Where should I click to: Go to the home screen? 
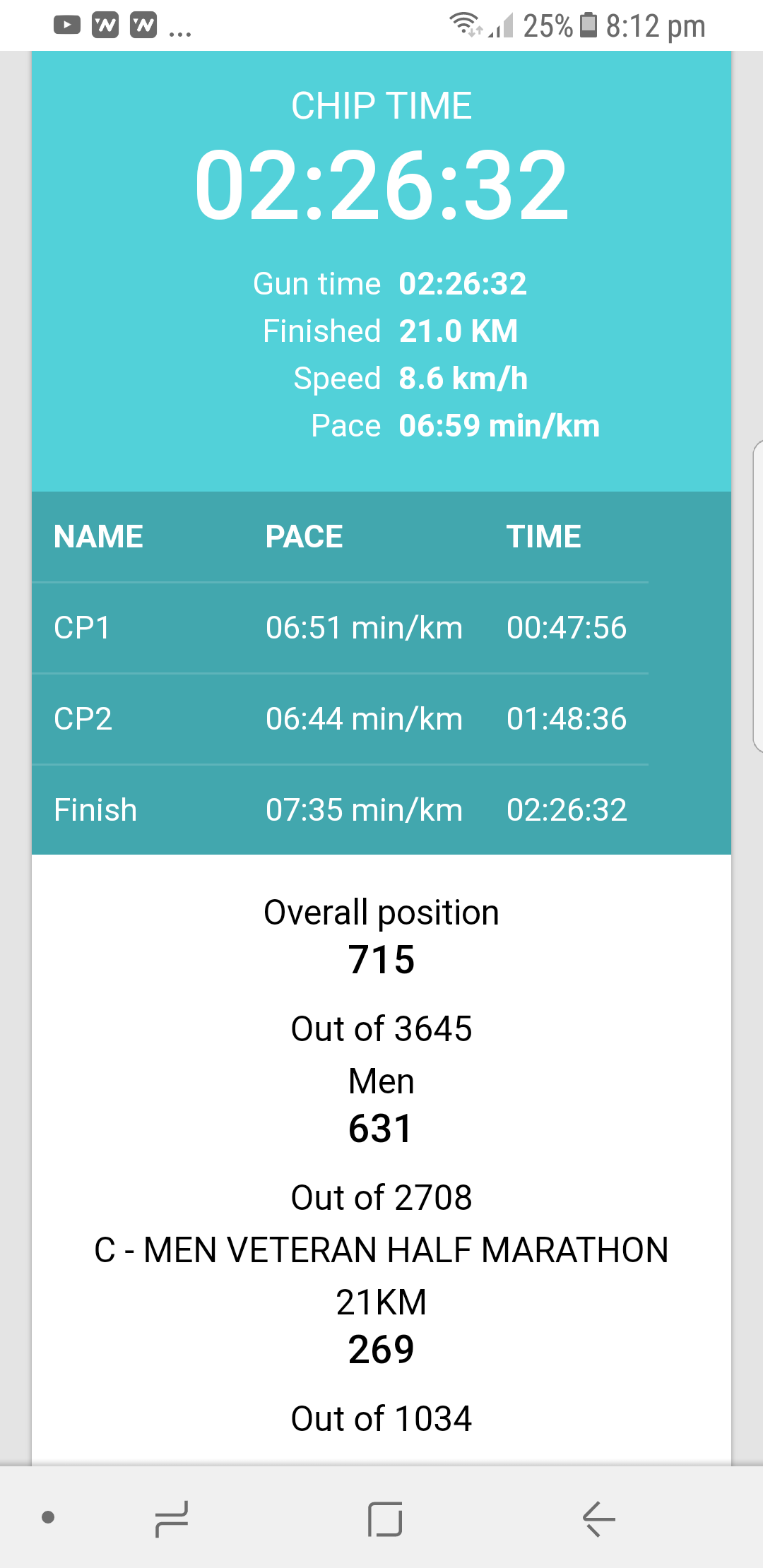(385, 1519)
